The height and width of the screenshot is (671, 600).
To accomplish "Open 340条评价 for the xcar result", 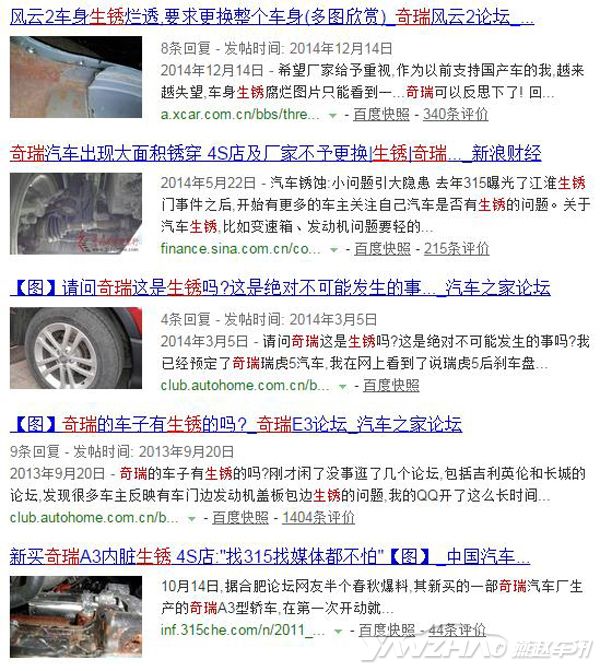I will coord(456,114).
